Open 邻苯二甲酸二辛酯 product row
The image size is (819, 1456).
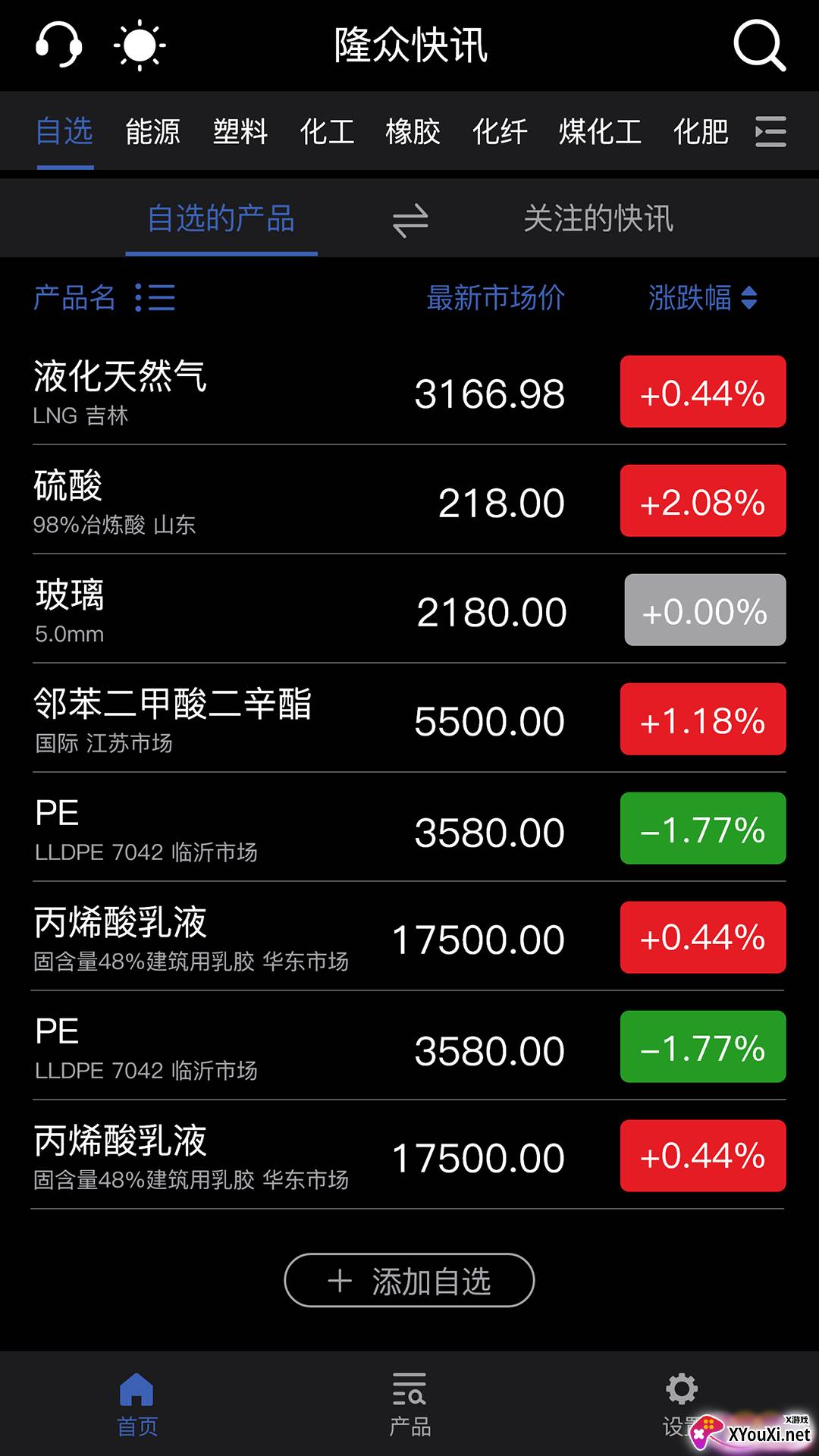click(x=303, y=720)
